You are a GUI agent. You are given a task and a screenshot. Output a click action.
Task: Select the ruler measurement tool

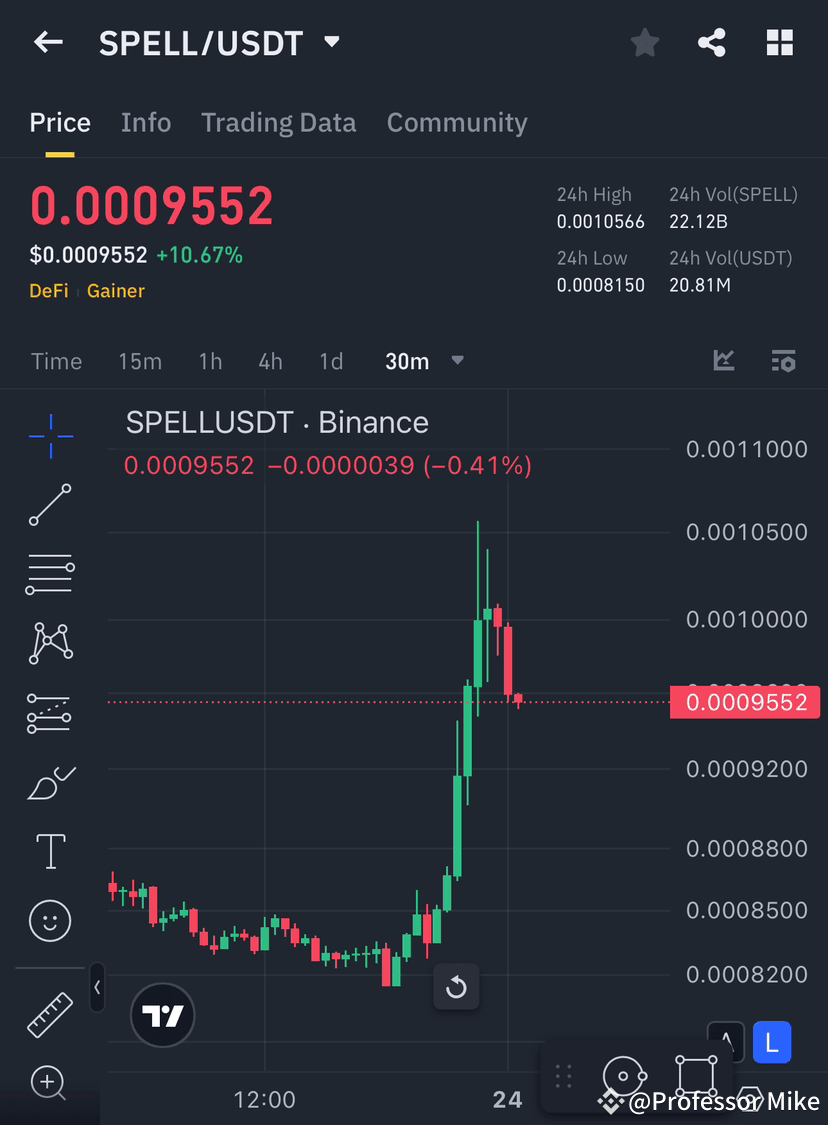49,1013
